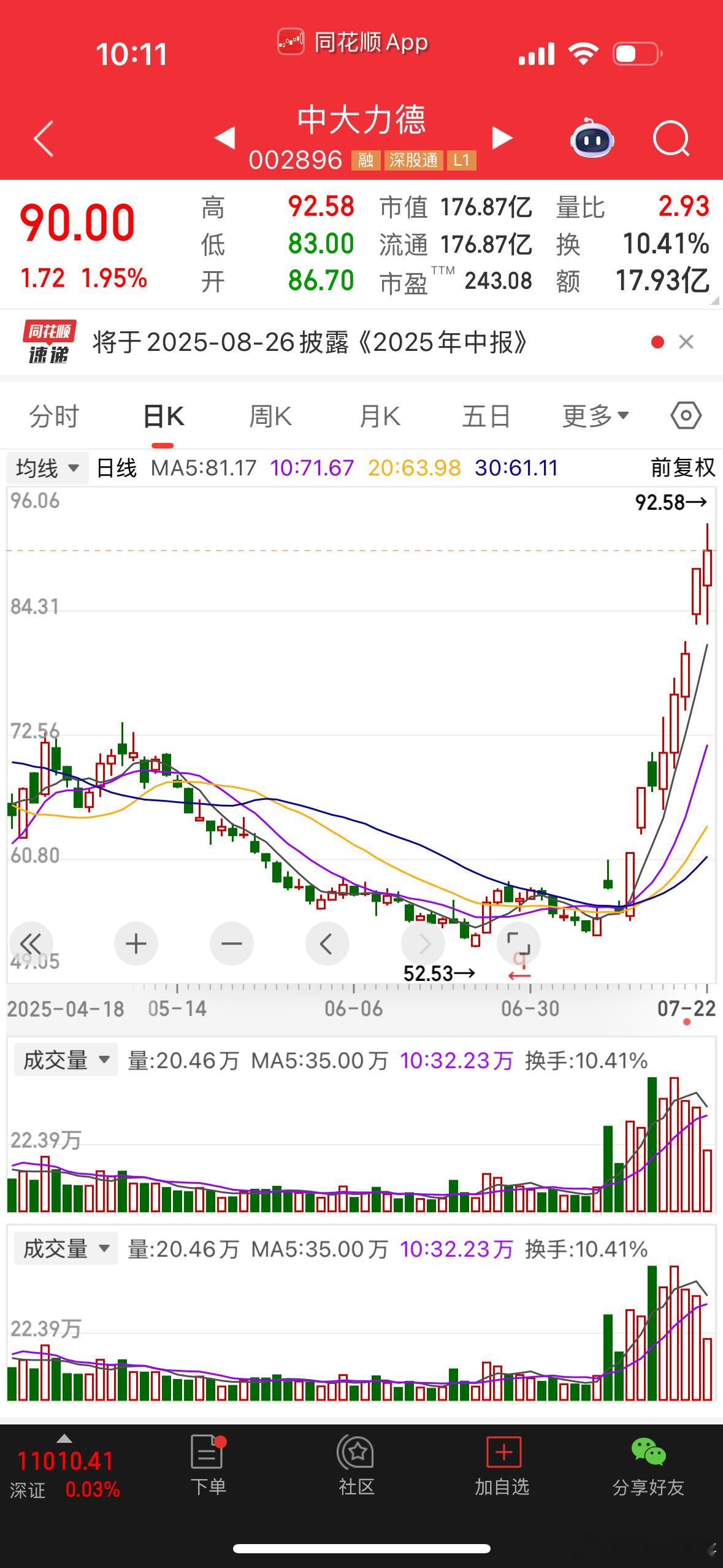Expand the 更多 chart period dropdown

(596, 417)
